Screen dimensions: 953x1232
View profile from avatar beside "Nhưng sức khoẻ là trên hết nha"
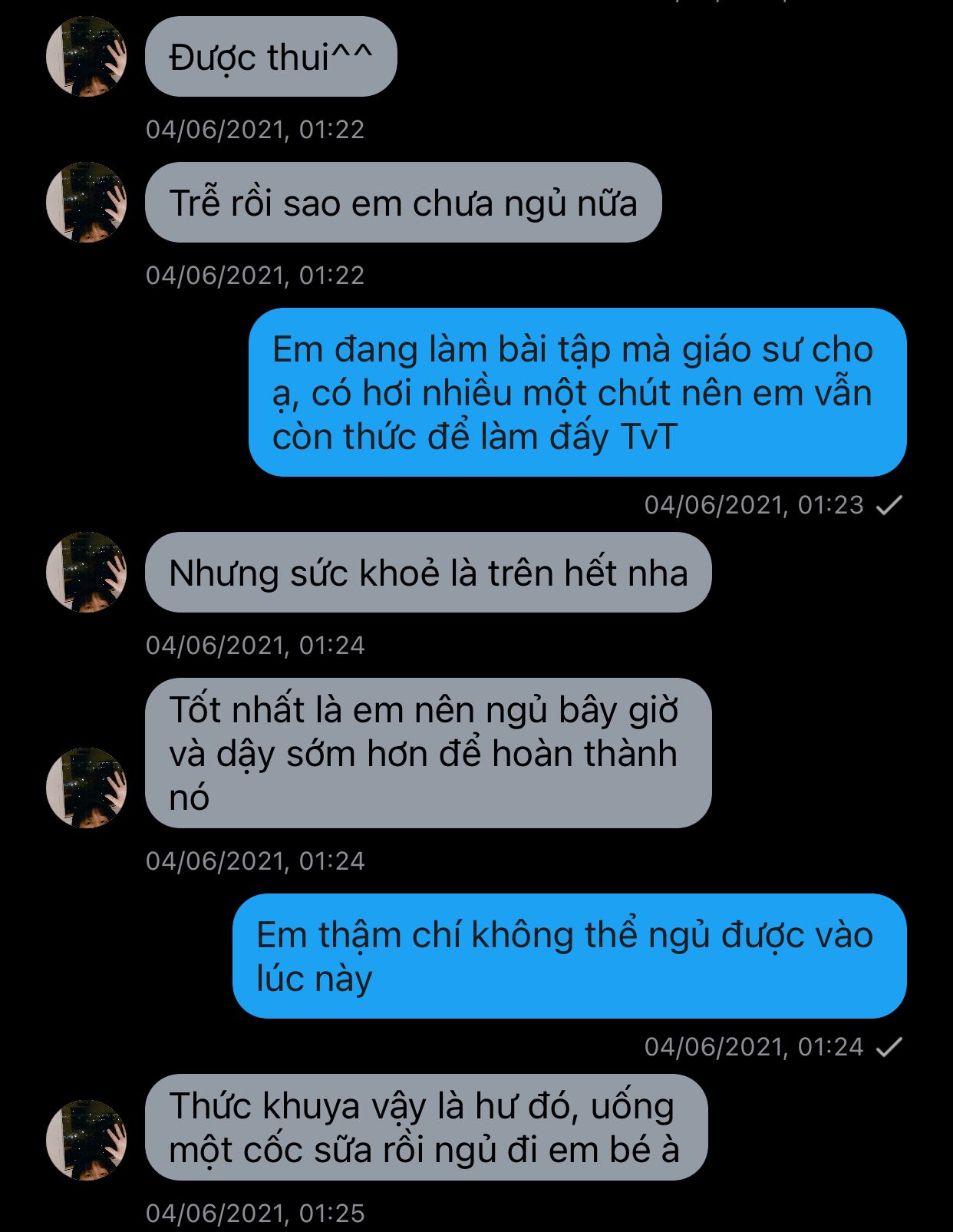[x=86, y=573]
